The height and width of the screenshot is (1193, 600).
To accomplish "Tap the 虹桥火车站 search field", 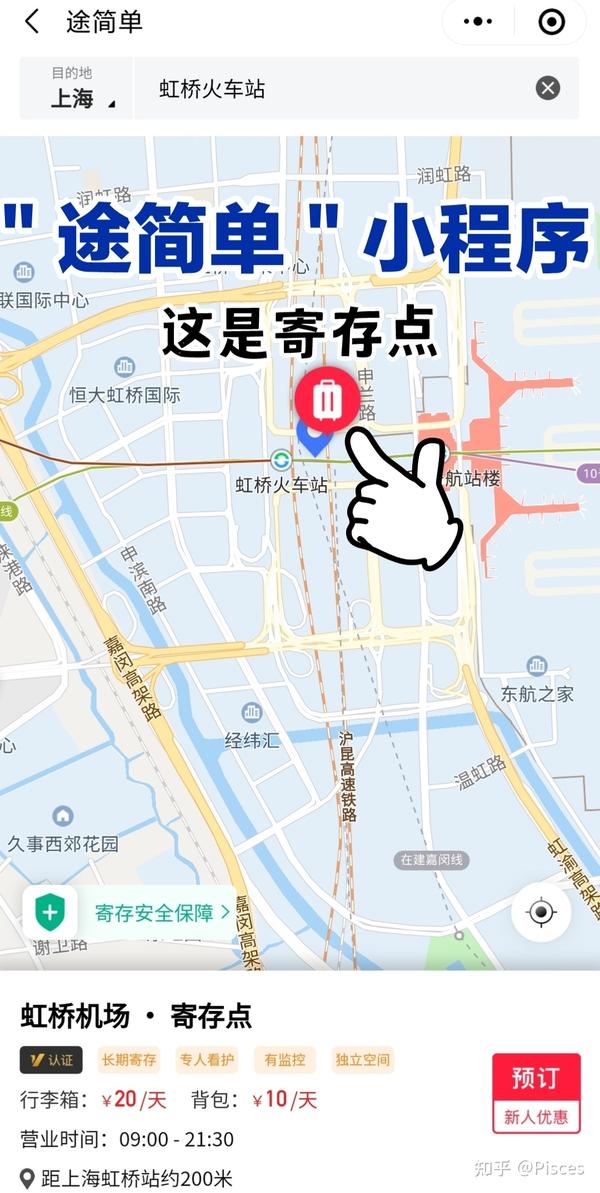I will click(333, 88).
